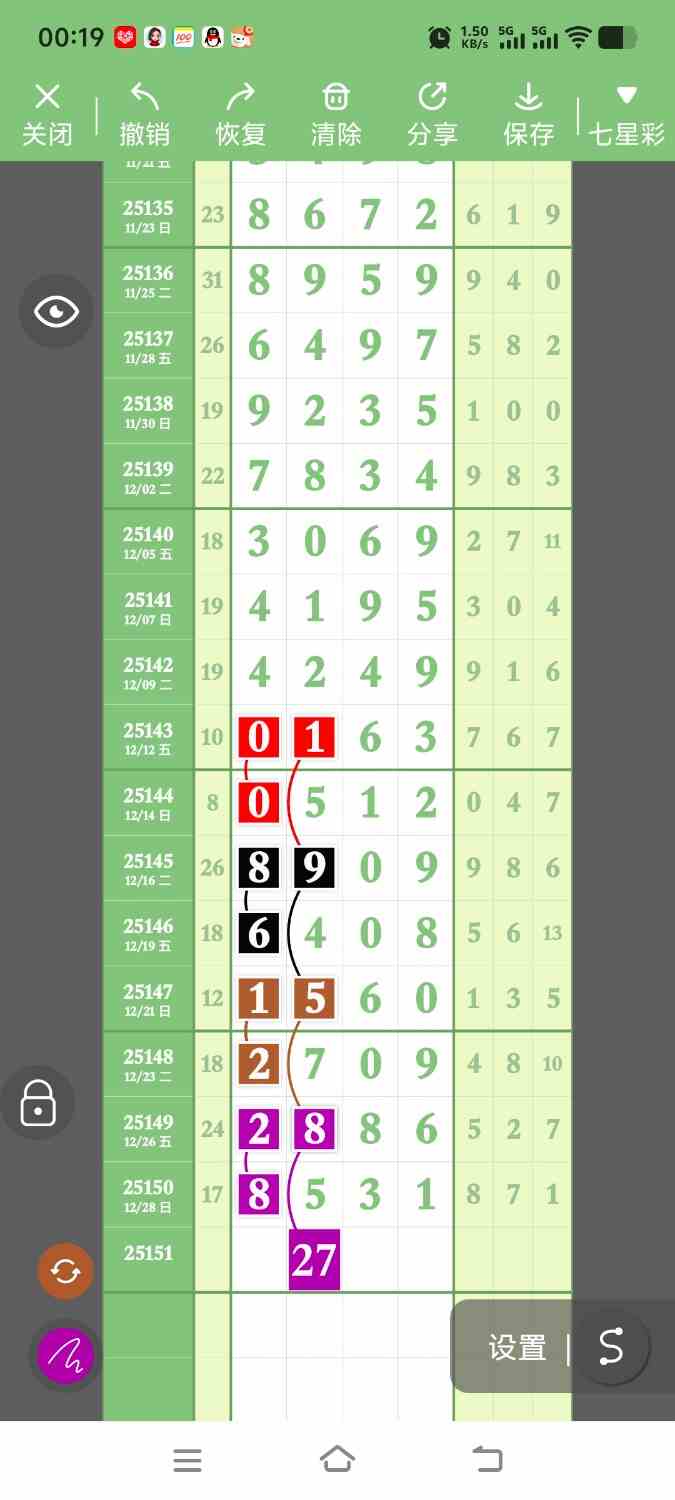Undo the last mark with 撤销

tap(144, 115)
